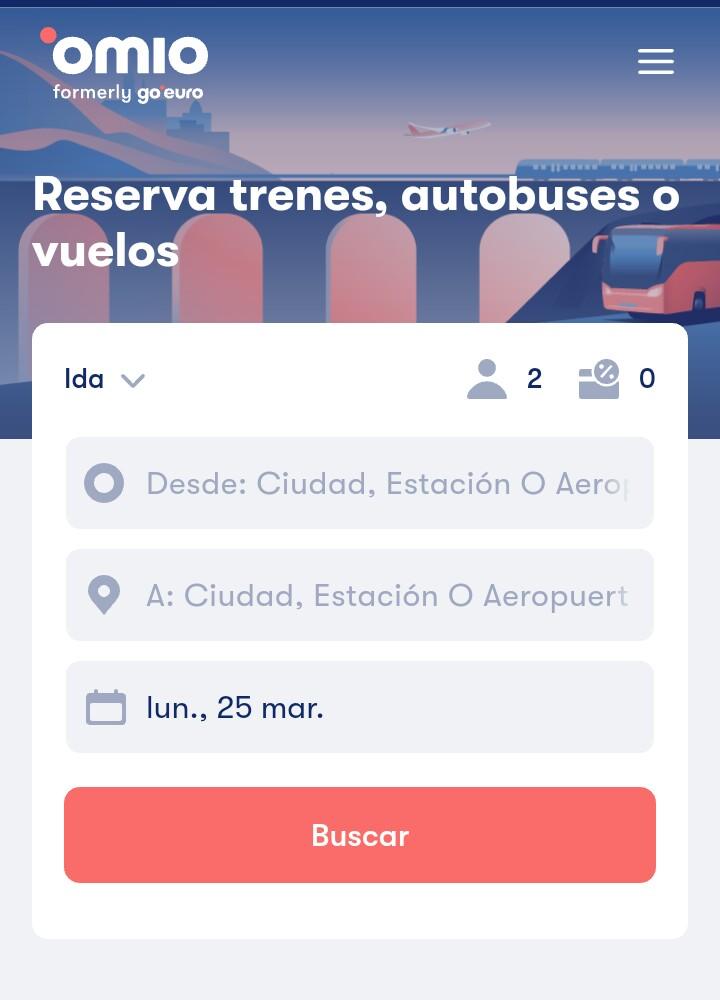
Task: Open the discount cards selector
Action: point(616,379)
